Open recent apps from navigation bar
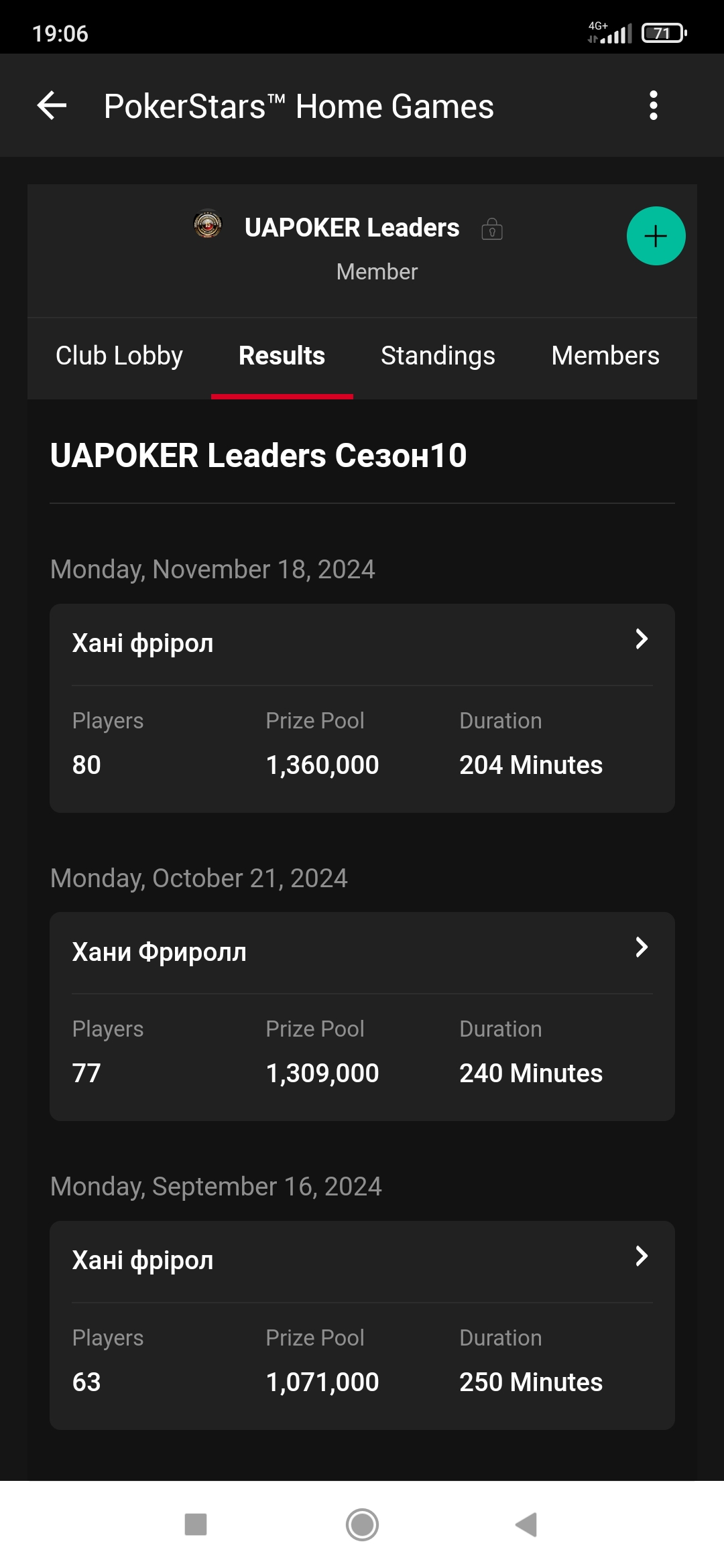 196,1524
